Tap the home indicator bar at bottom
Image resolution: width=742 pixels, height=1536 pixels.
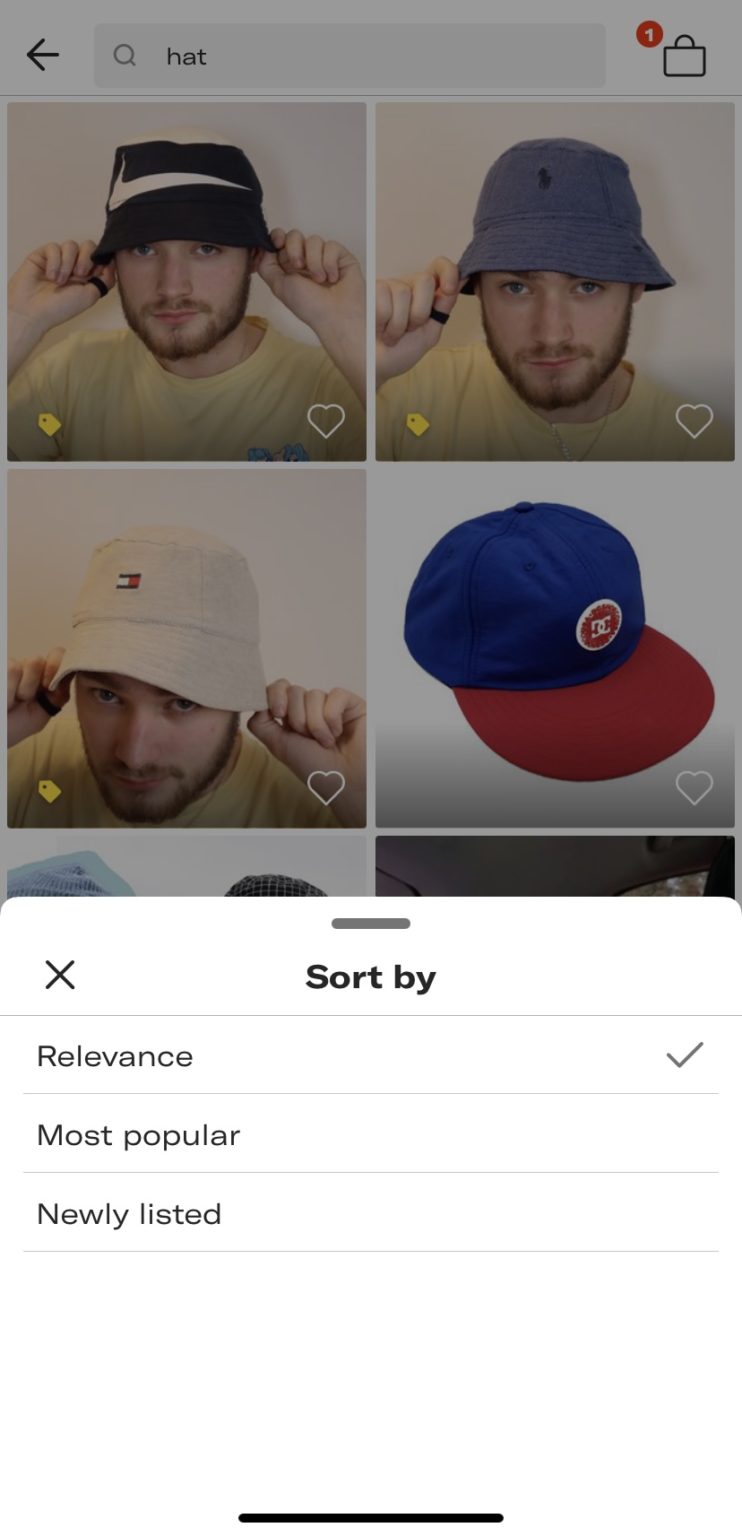coord(371,1516)
